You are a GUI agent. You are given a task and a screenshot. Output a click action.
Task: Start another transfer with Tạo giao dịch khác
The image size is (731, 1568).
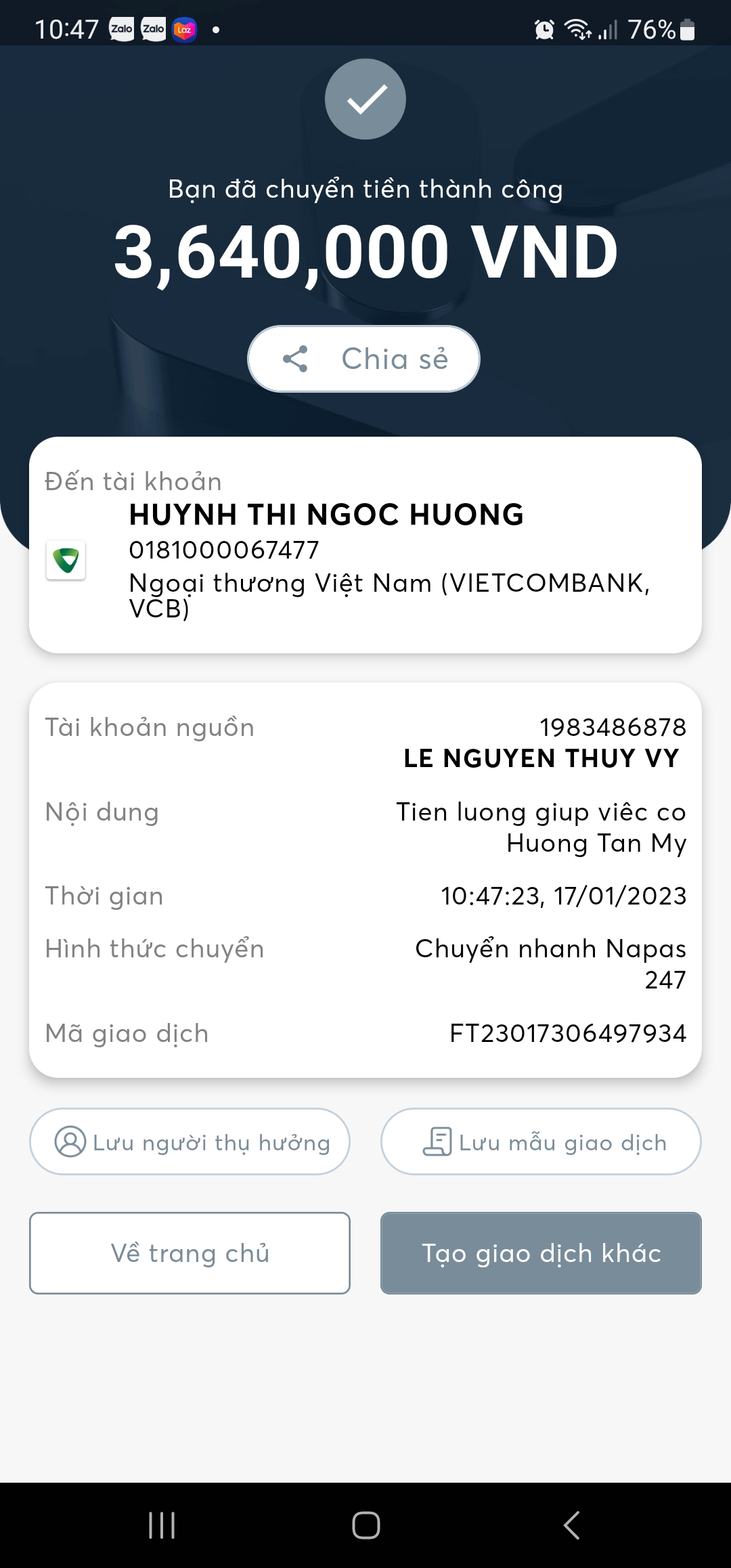(x=541, y=1253)
